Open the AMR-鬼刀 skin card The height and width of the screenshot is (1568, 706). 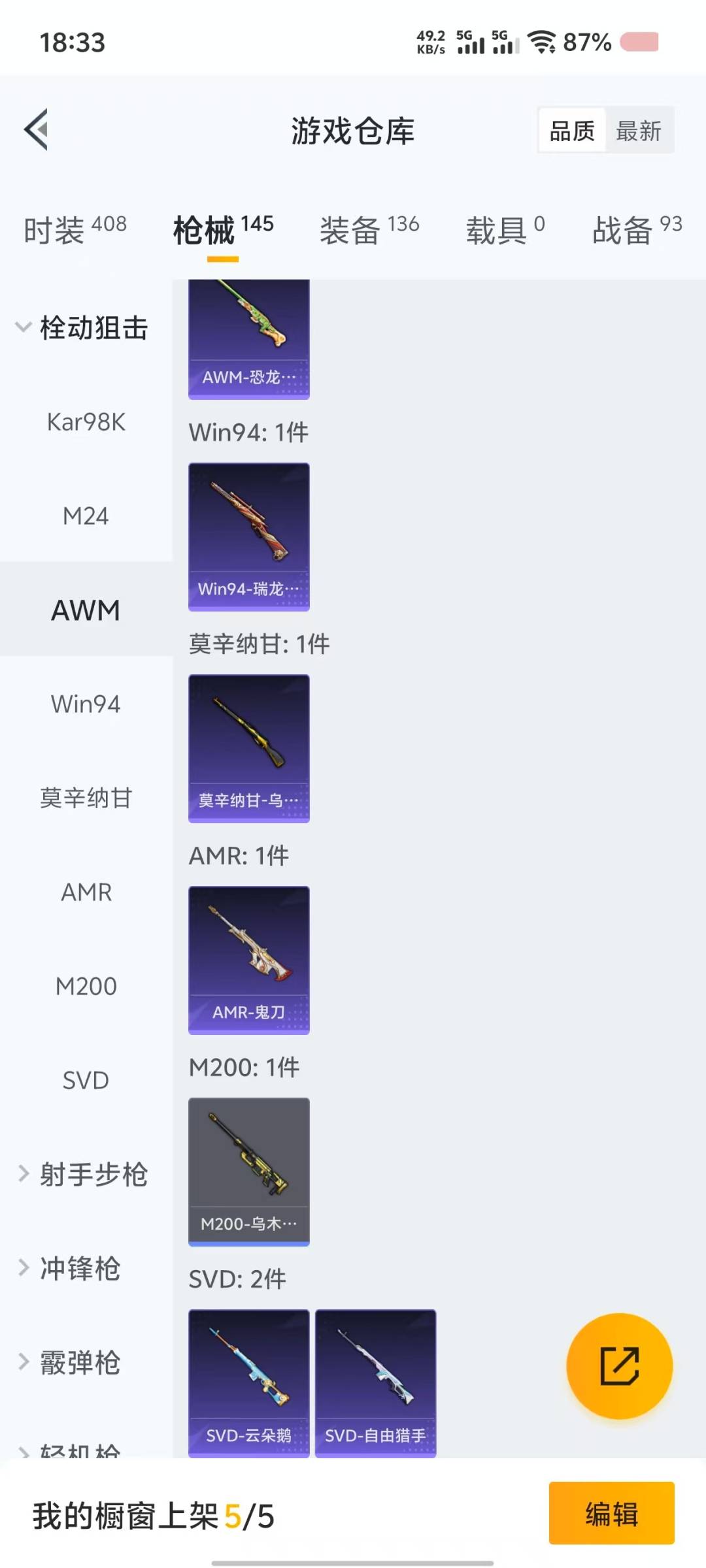(248, 960)
